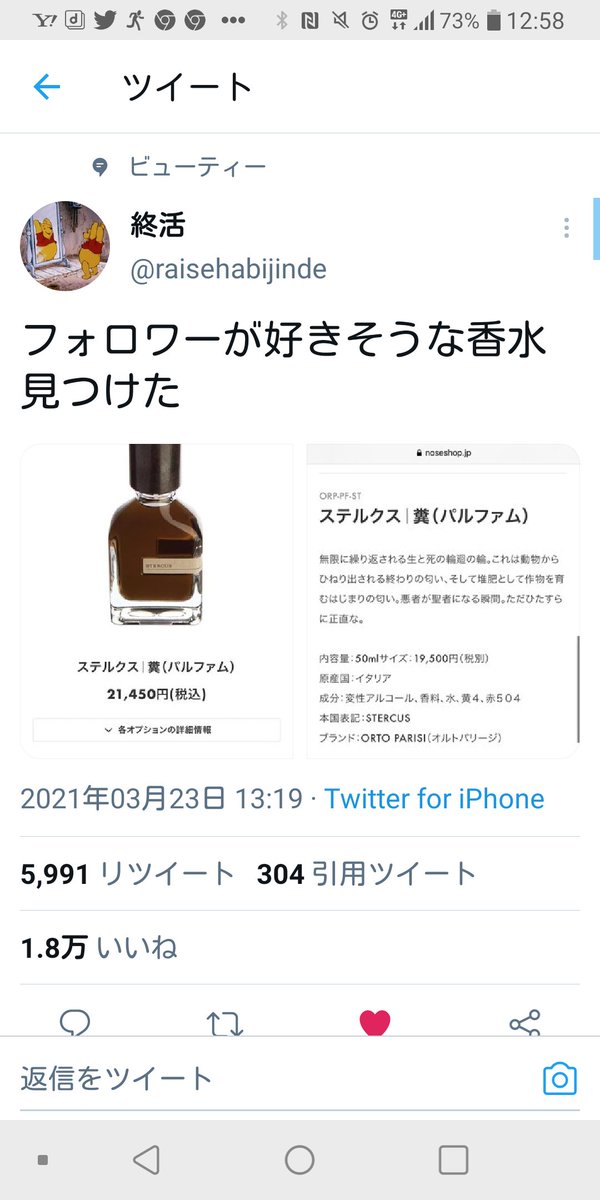Show the 304 引用ツイート list
Viewport: 600px width, 1200px height.
coord(366,874)
